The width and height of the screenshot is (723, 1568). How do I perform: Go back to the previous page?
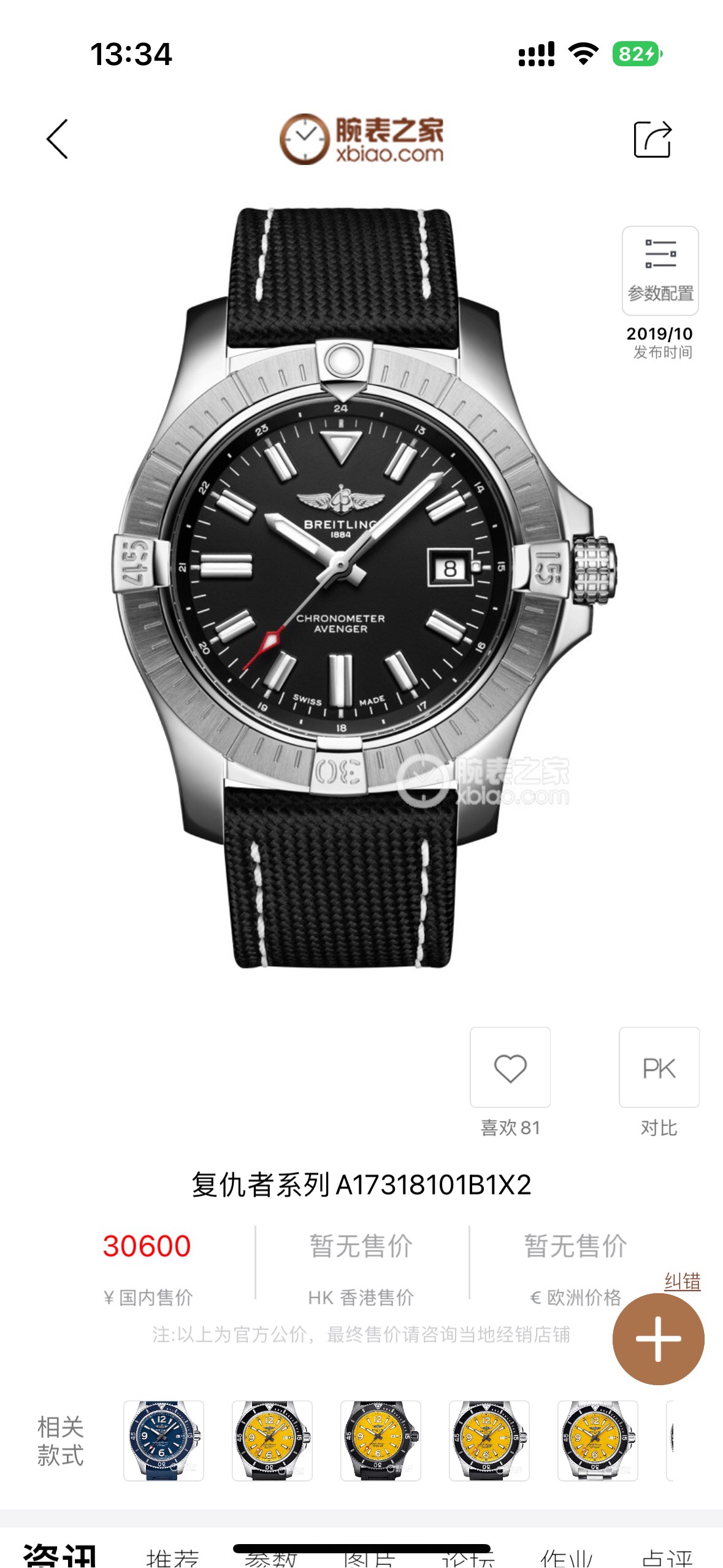58,139
